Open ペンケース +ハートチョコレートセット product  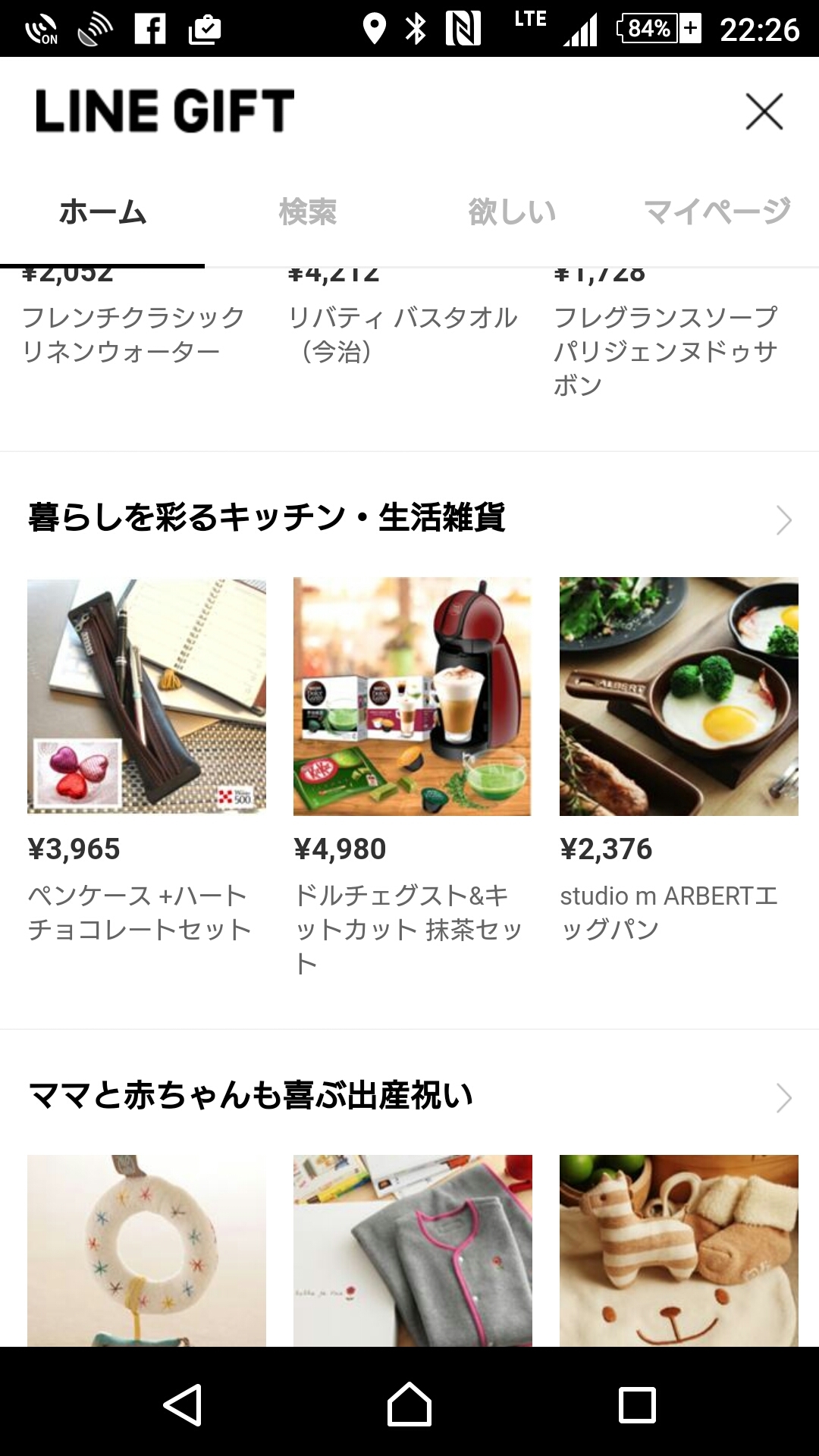[146, 696]
